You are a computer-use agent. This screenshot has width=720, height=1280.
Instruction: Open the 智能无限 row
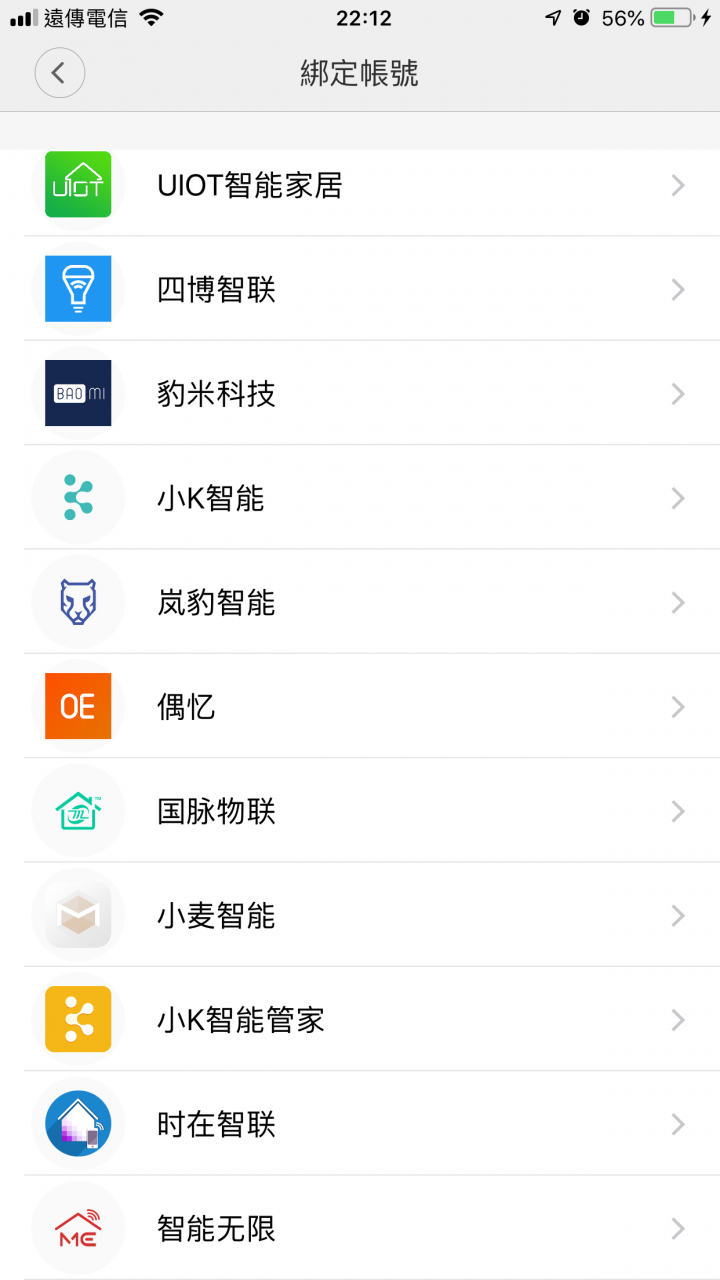(360, 1228)
